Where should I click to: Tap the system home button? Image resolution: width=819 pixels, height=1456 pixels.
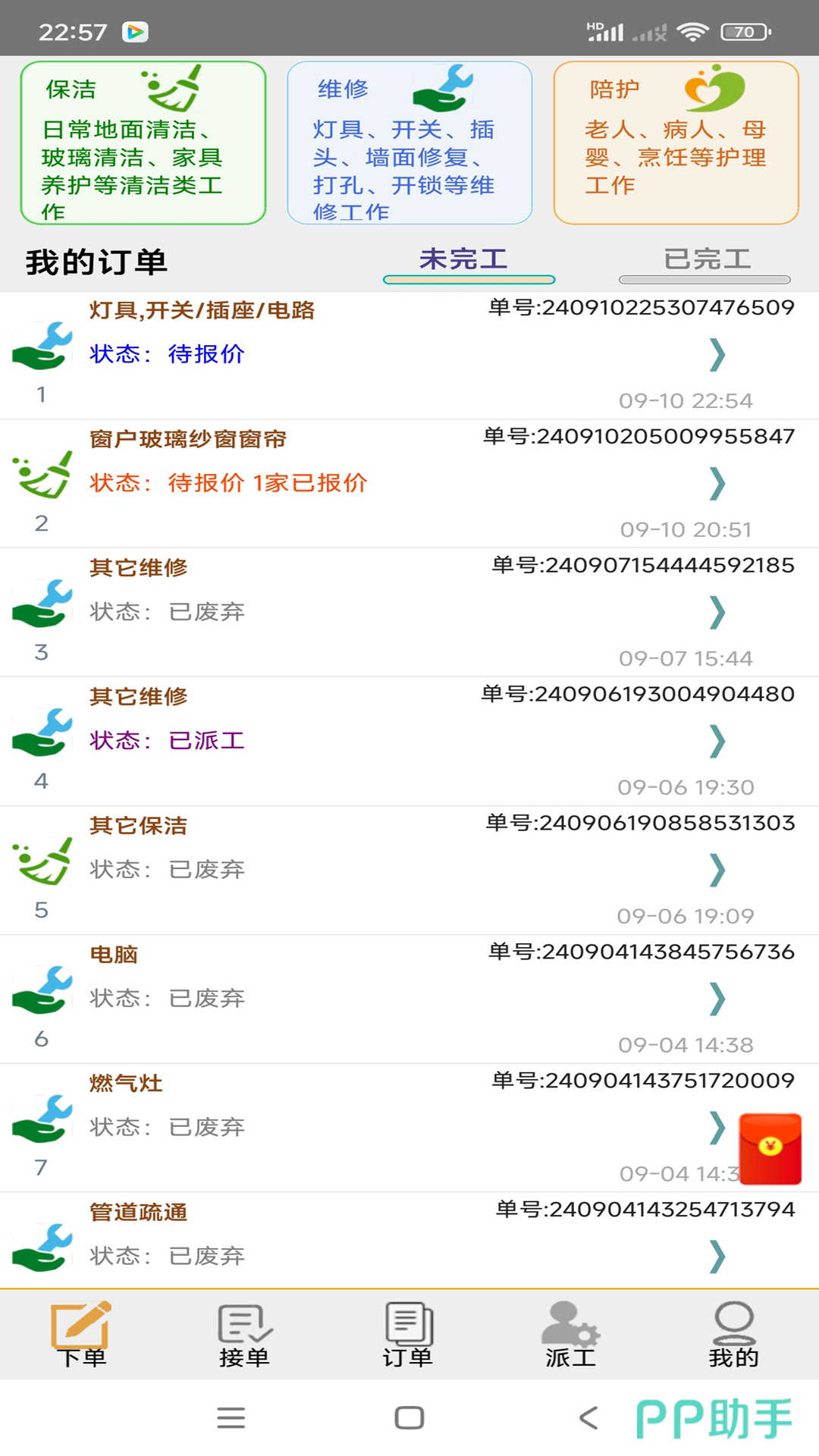(x=409, y=1417)
